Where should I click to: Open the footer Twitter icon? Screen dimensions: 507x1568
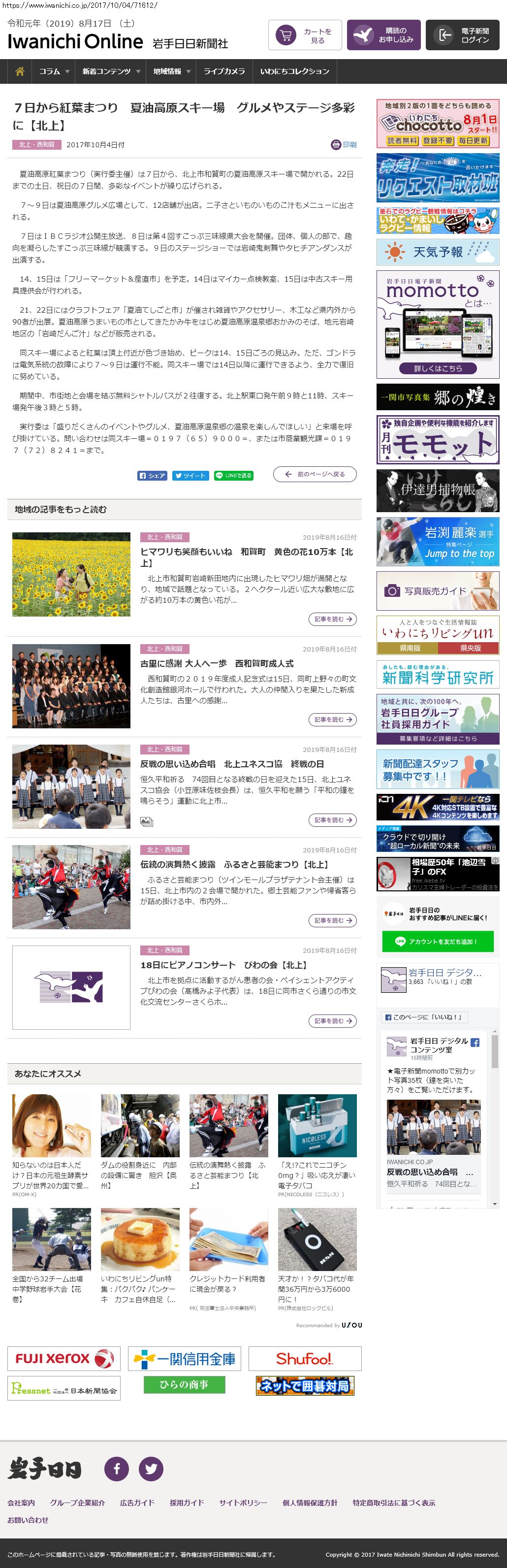(151, 1469)
